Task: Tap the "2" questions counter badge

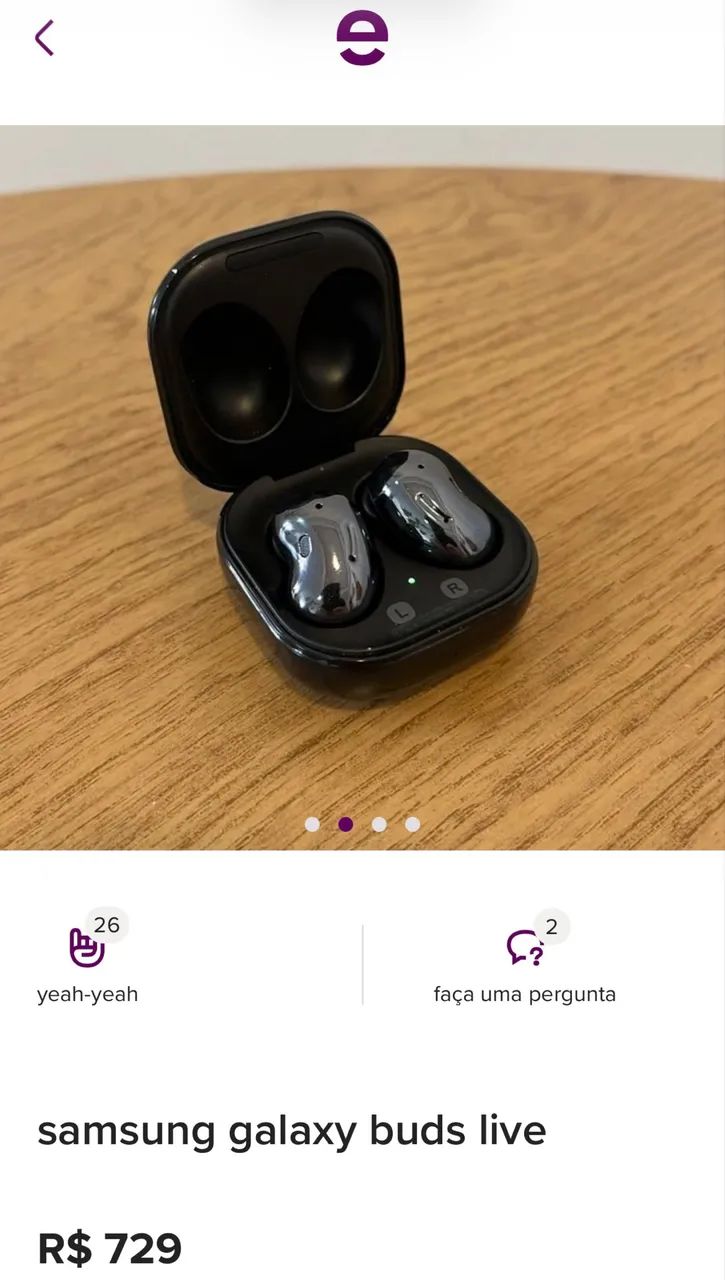Action: [x=551, y=928]
